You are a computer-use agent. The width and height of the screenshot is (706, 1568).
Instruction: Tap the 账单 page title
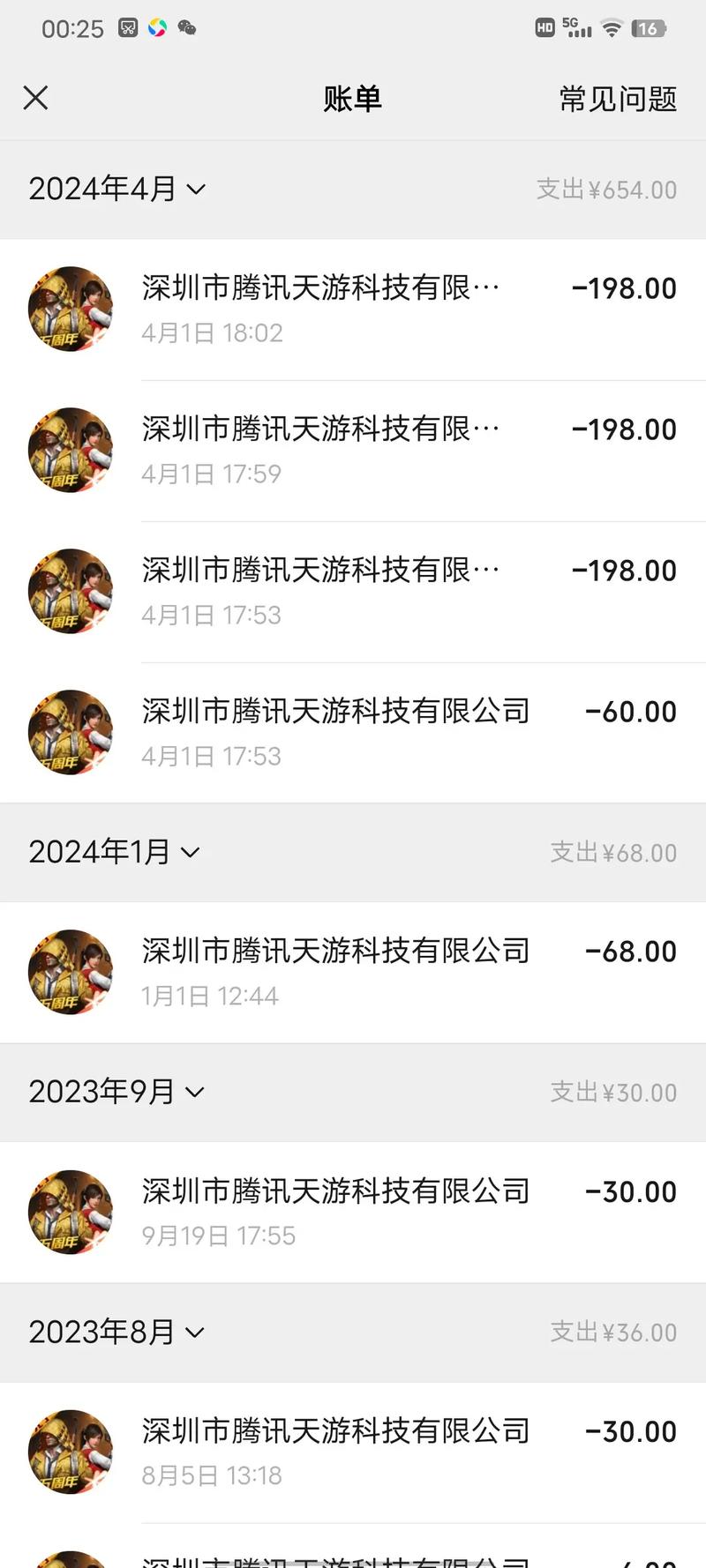pos(352,100)
